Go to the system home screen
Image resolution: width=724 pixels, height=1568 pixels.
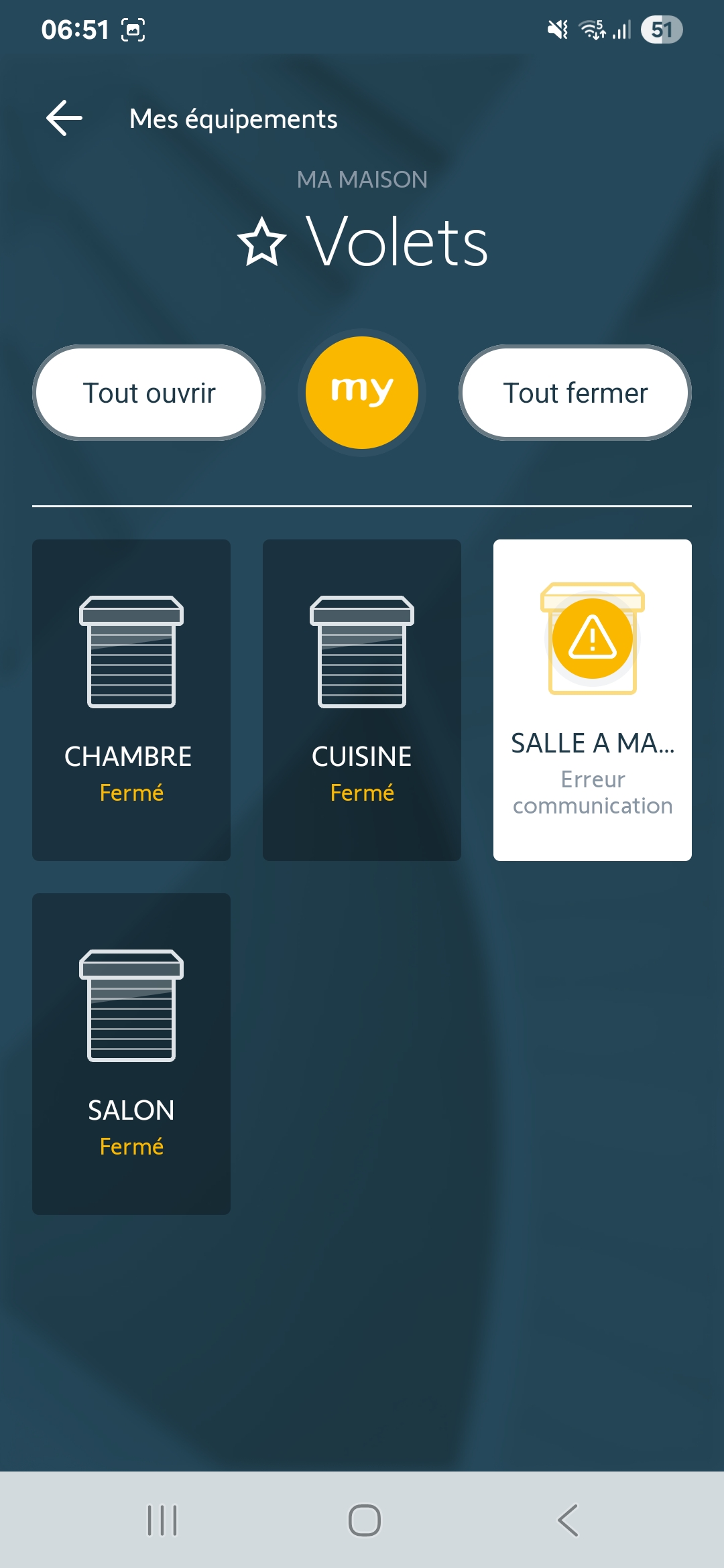(x=364, y=1520)
